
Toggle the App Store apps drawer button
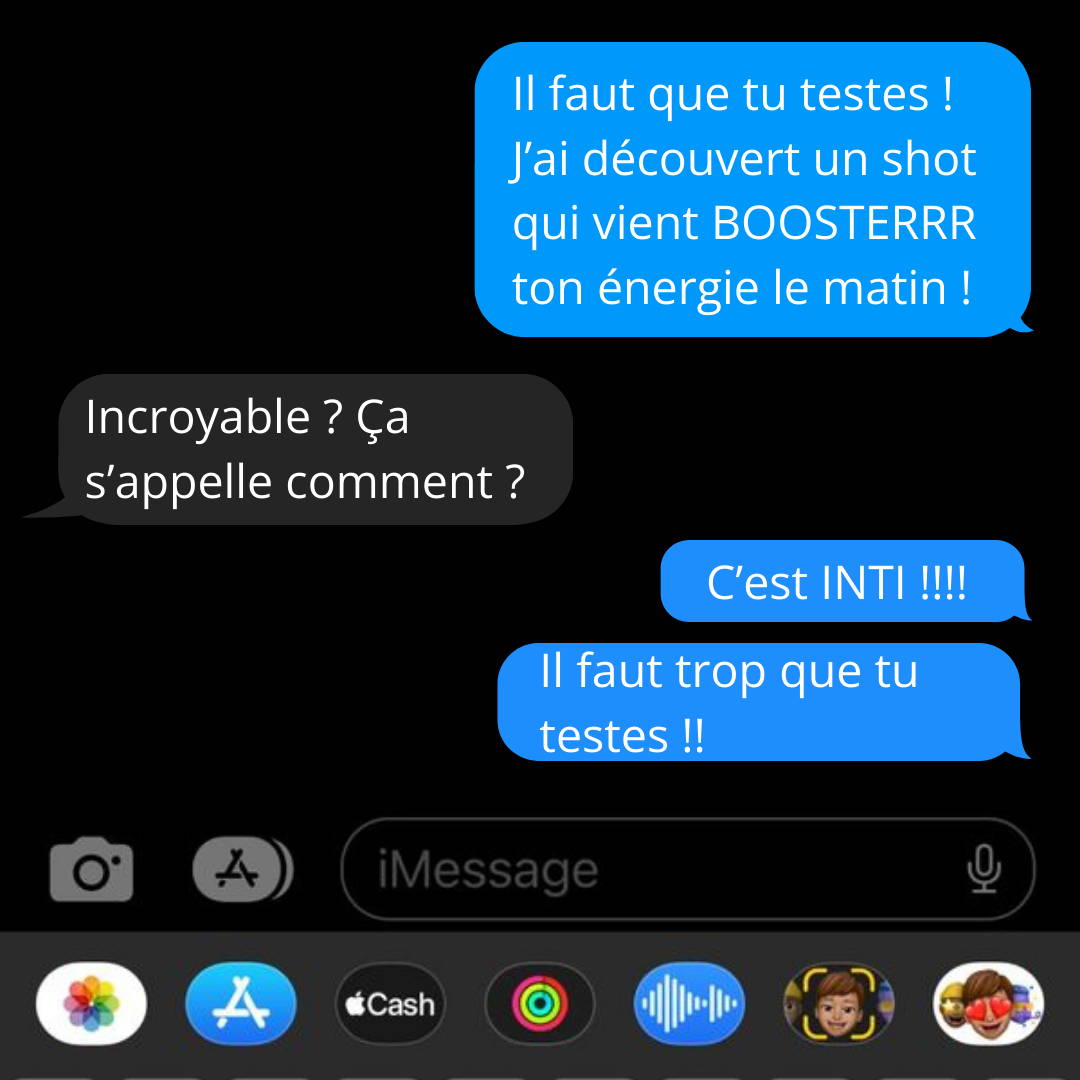(x=241, y=870)
